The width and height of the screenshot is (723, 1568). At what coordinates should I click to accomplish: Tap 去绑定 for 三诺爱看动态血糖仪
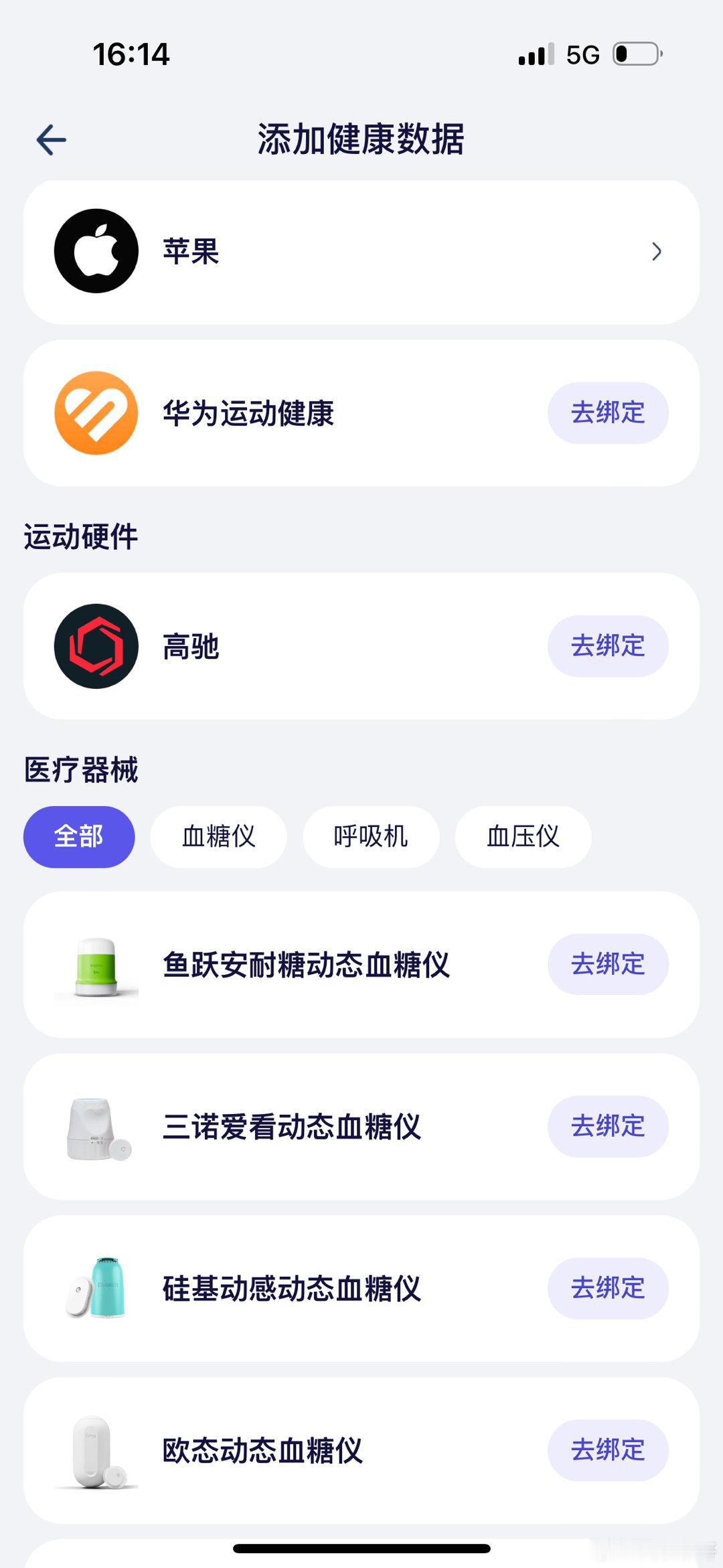(607, 1126)
